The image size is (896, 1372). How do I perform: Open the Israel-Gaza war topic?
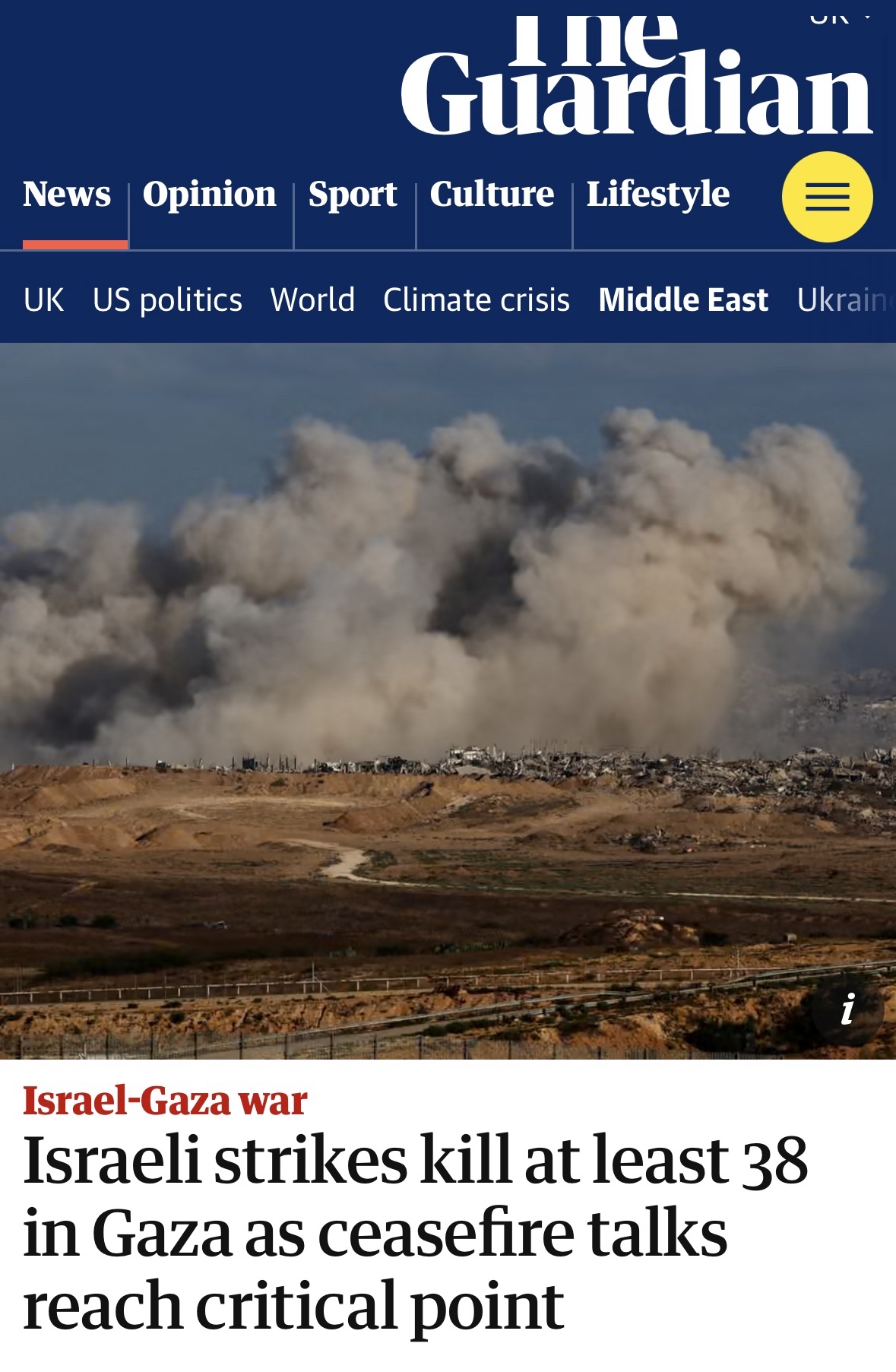tap(165, 1101)
